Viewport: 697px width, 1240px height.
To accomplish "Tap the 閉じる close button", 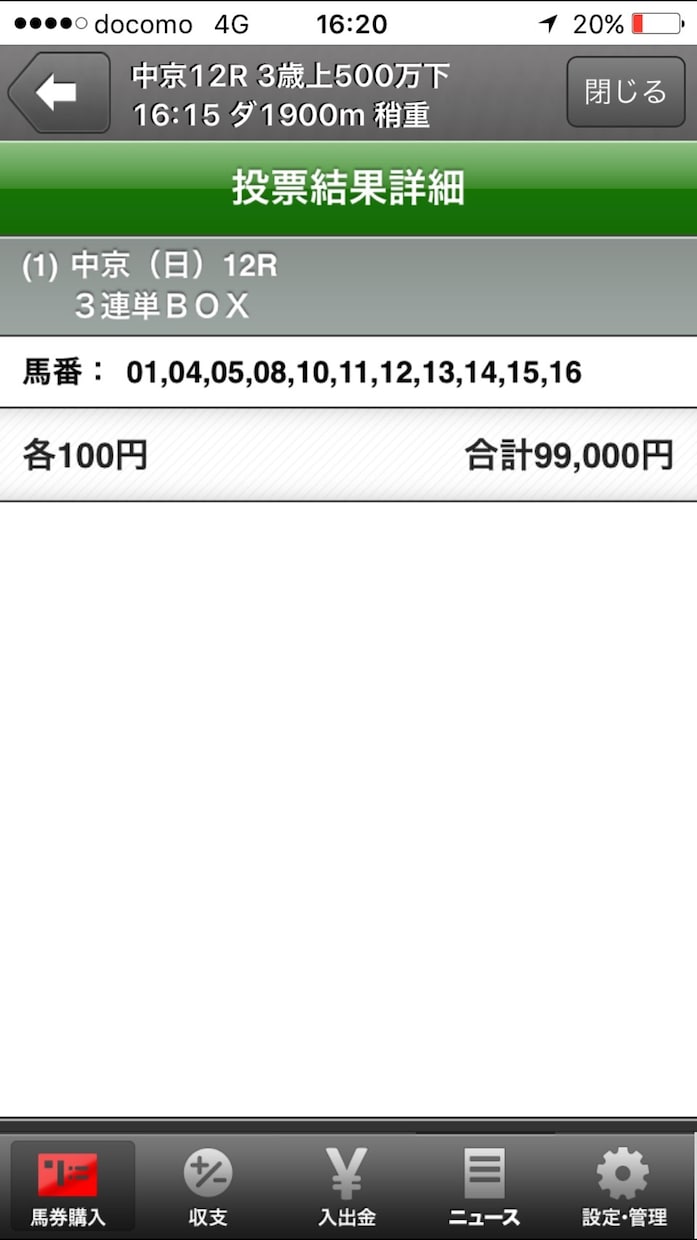I will pyautogui.click(x=625, y=92).
